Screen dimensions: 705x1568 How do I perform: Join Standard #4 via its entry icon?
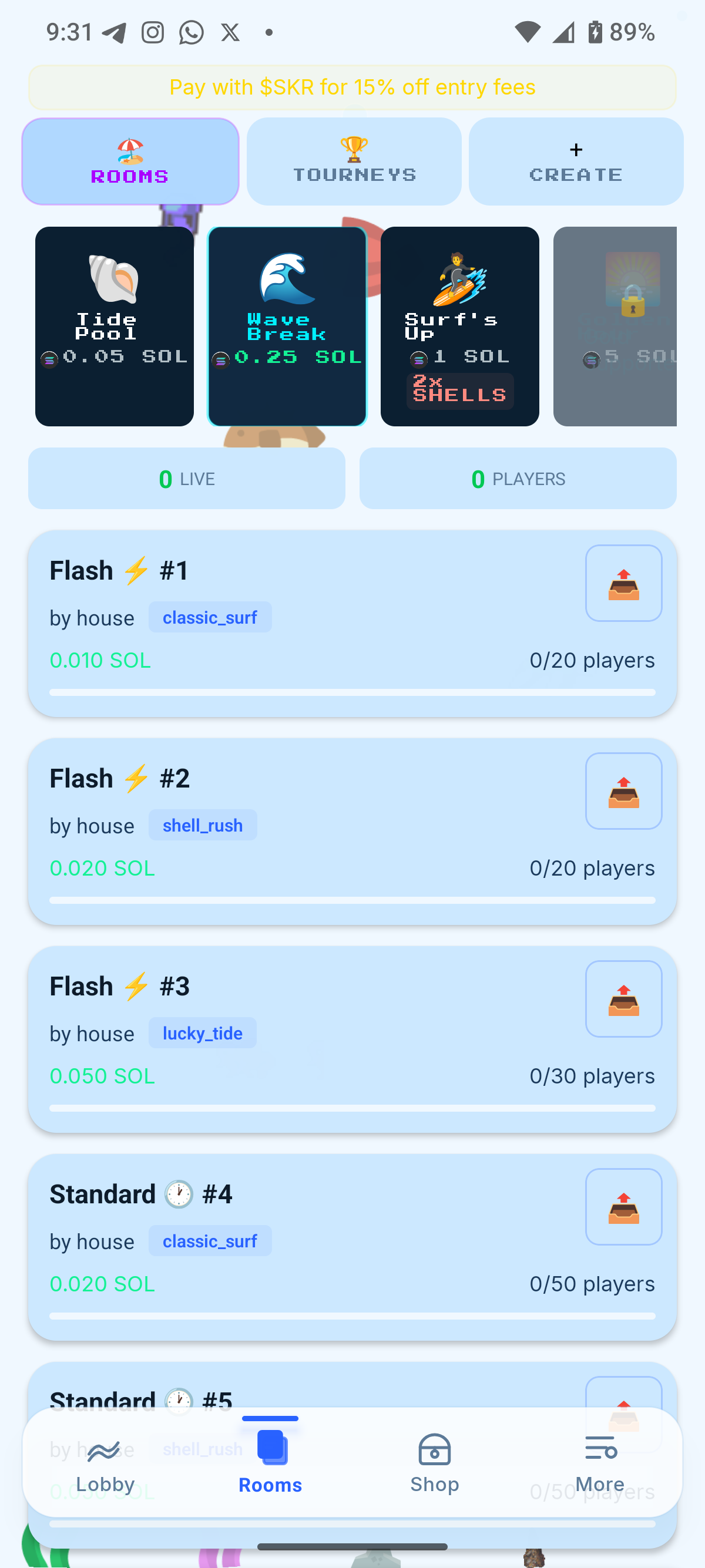click(623, 1206)
